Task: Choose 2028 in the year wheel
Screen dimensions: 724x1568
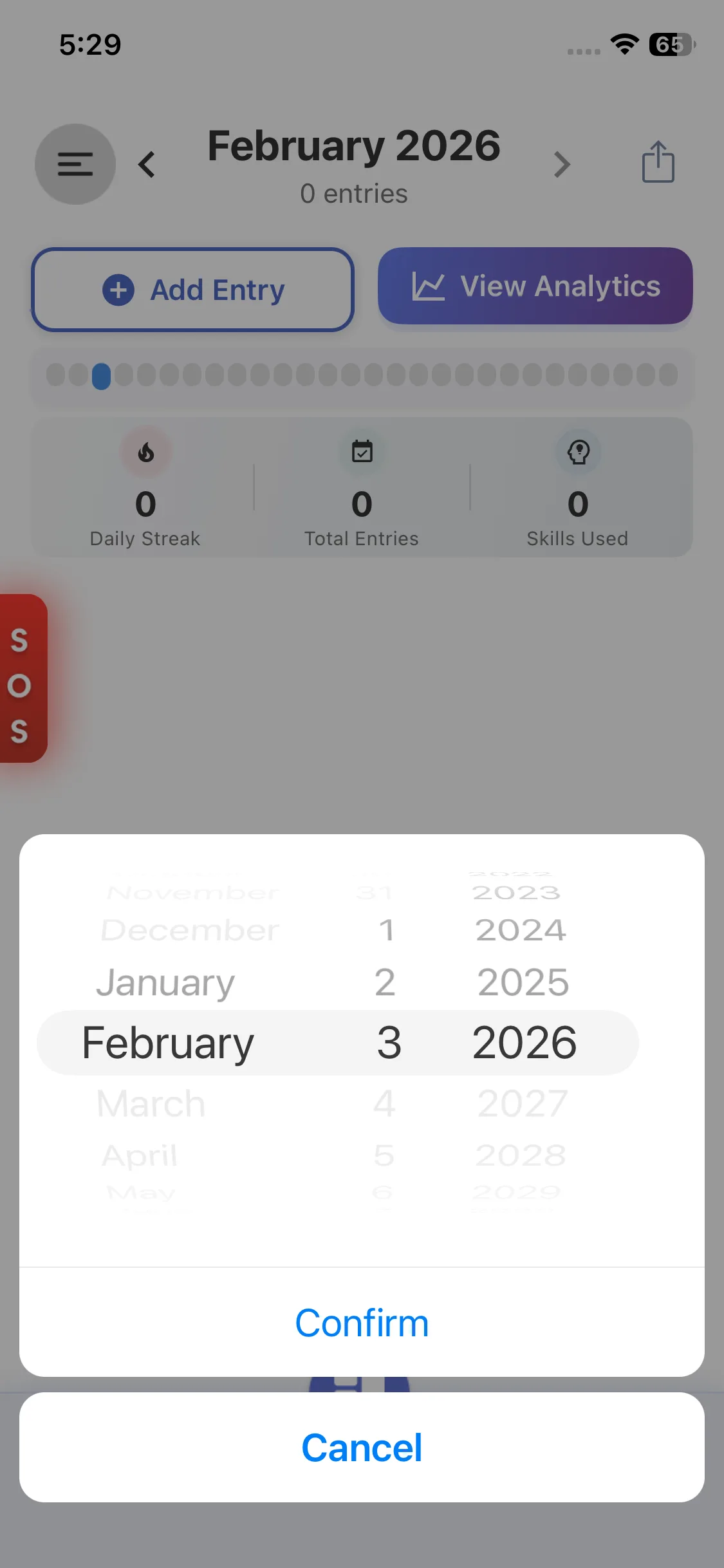Action: 521,1155
